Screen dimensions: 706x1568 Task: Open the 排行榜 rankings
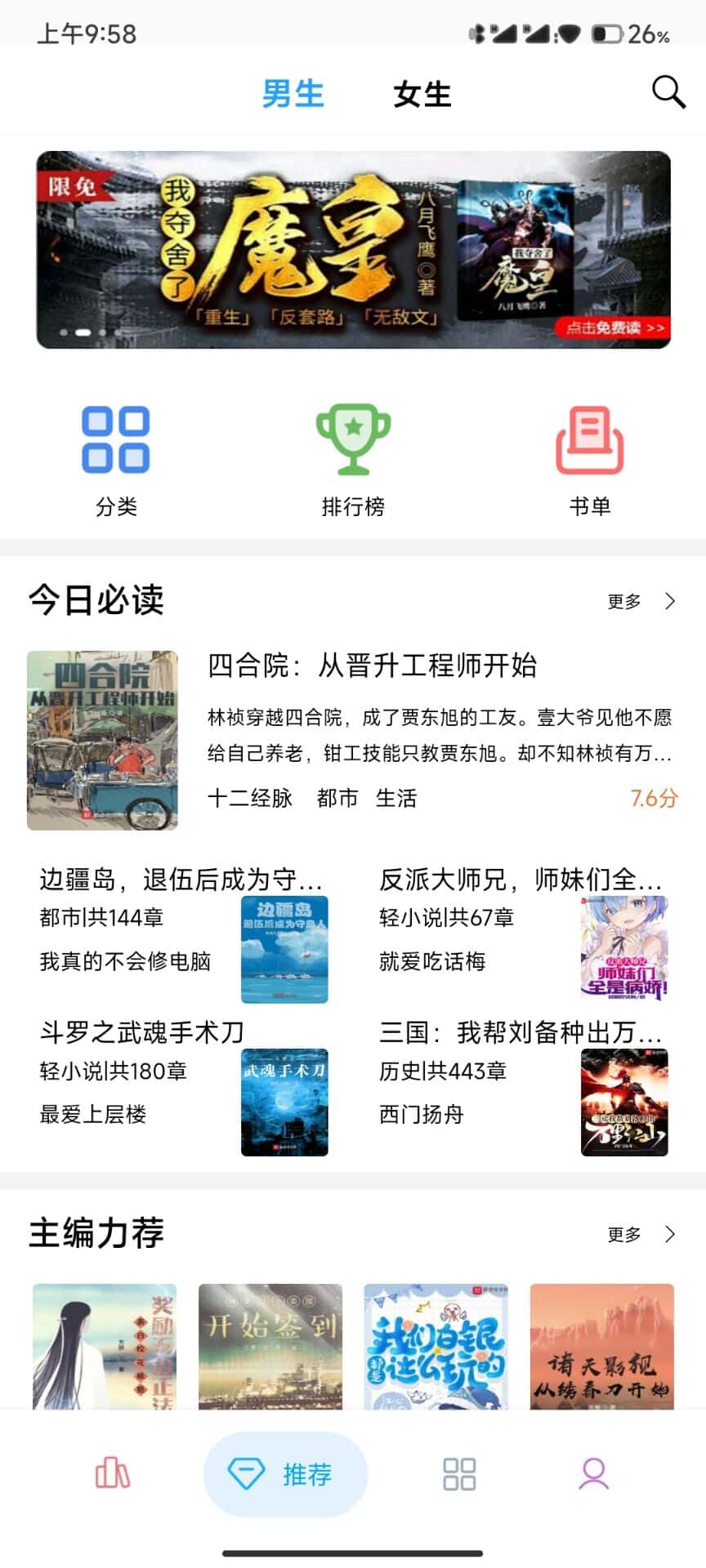(353, 461)
